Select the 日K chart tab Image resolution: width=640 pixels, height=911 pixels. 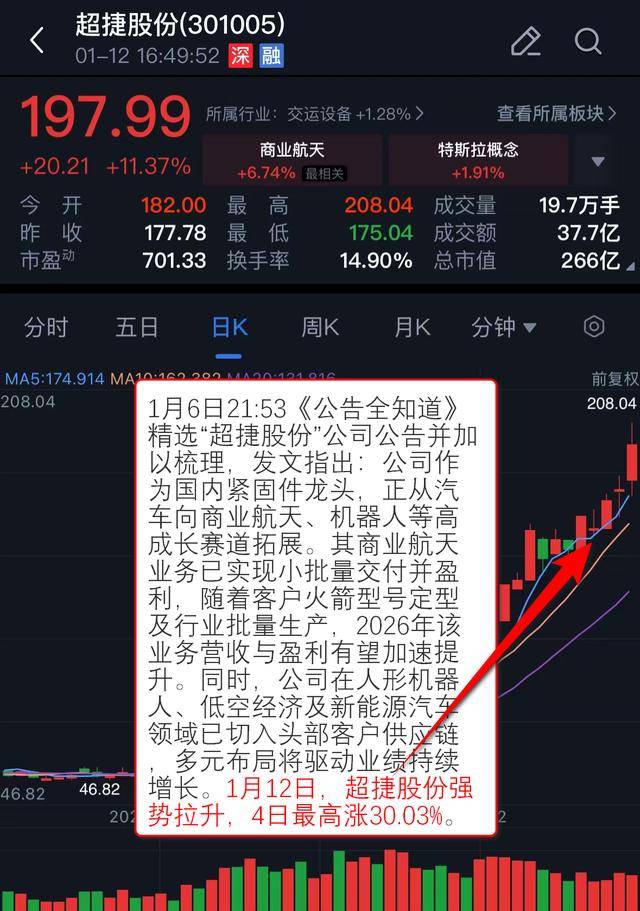pos(229,327)
